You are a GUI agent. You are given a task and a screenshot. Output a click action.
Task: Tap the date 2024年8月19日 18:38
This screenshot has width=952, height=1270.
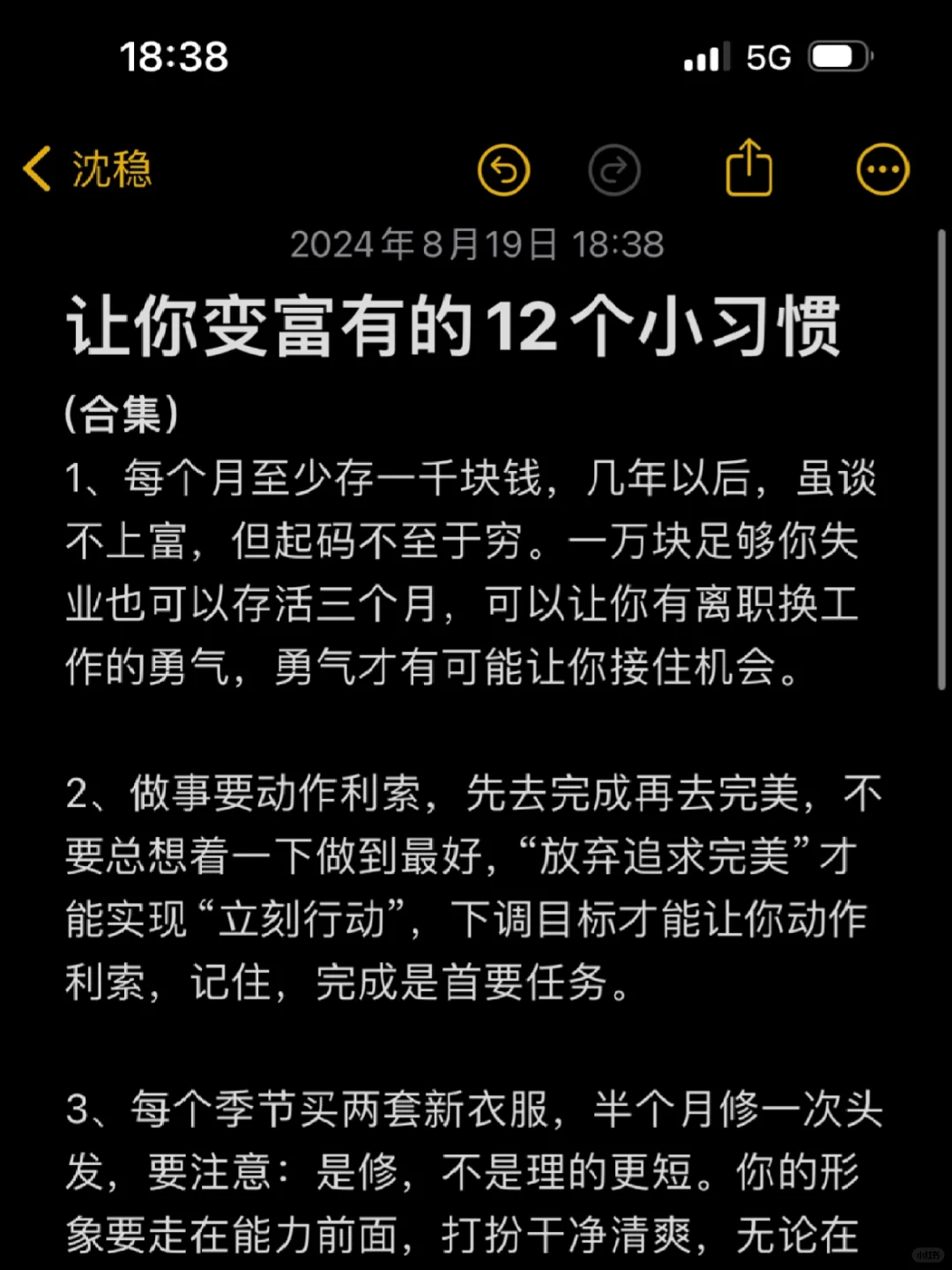(x=476, y=245)
